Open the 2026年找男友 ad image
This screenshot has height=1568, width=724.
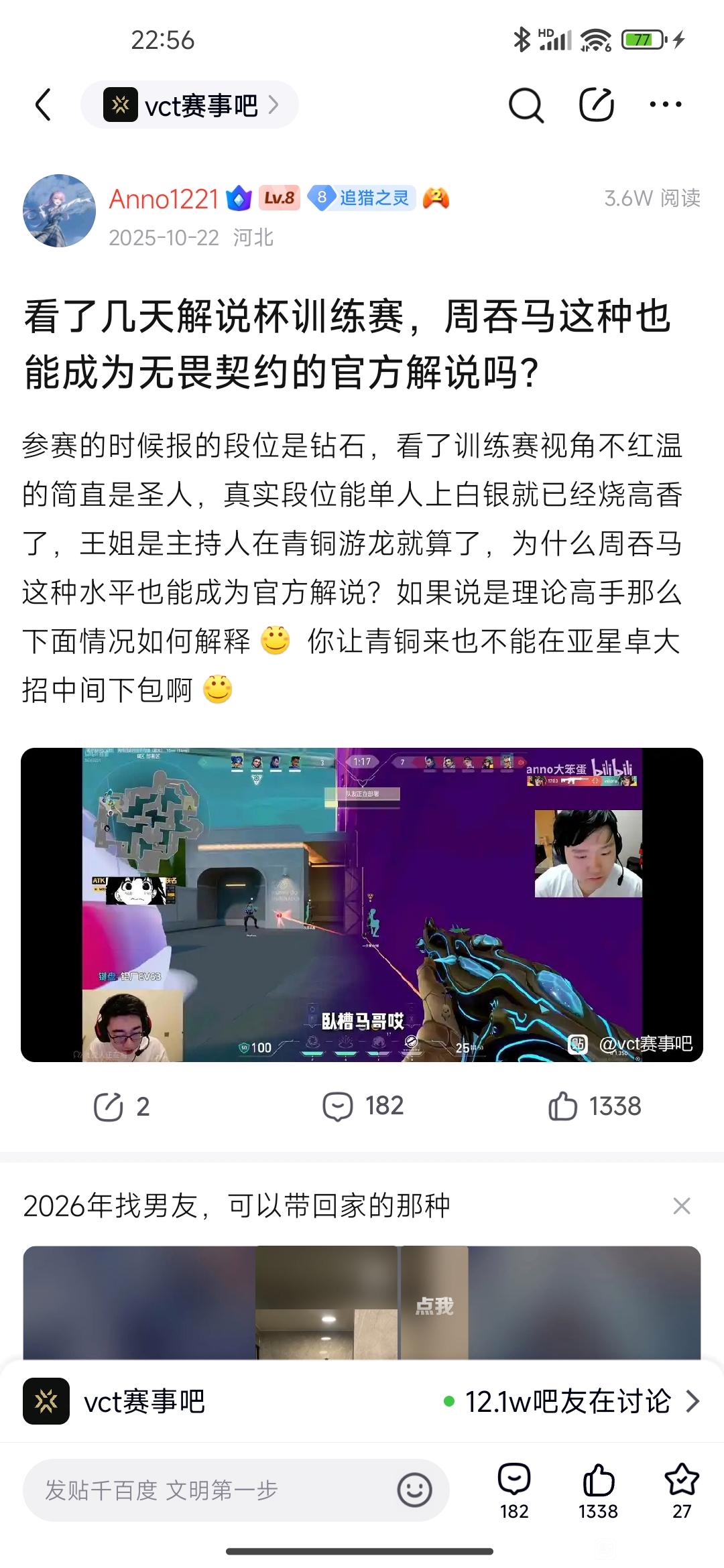click(x=362, y=1303)
